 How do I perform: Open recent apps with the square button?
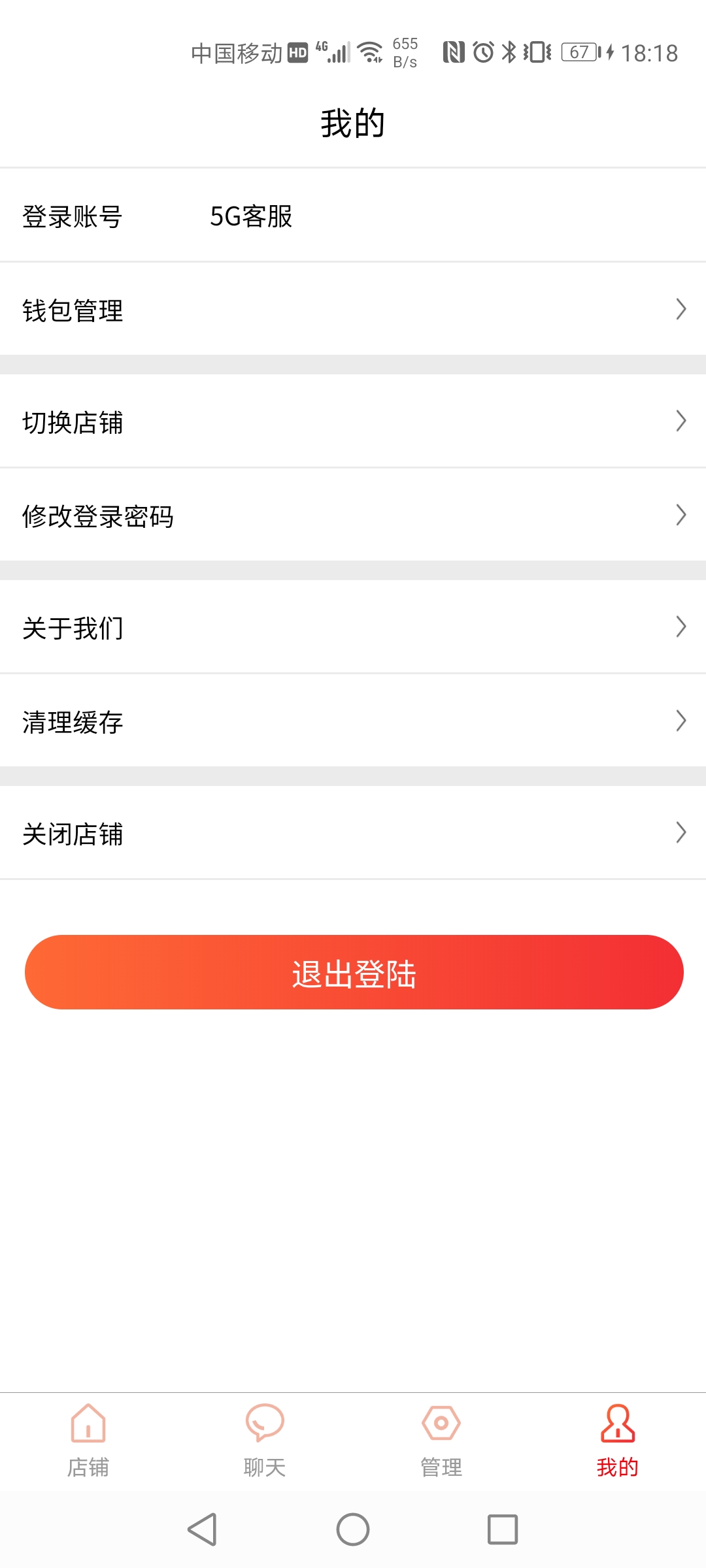pos(502,1529)
